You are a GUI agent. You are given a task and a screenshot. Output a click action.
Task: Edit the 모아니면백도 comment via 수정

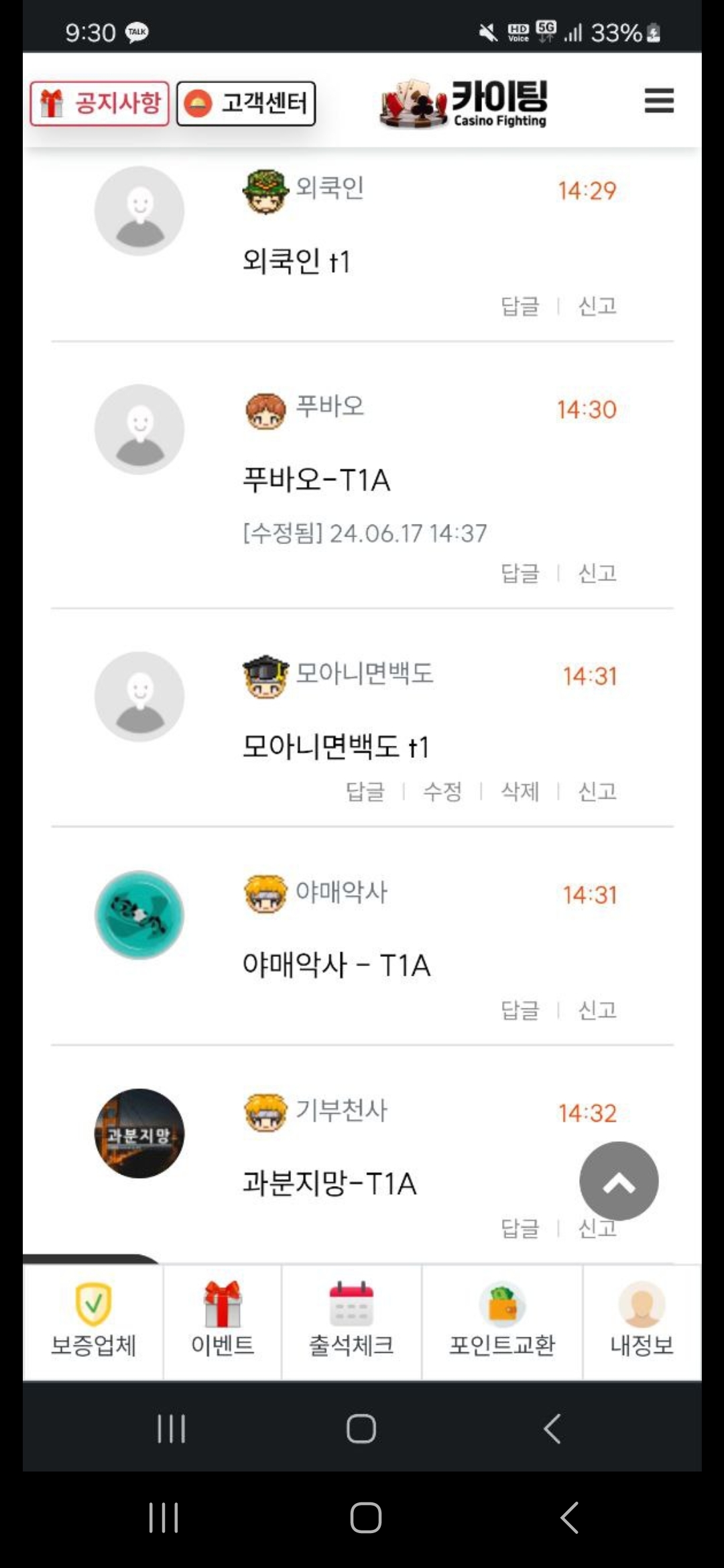(442, 791)
